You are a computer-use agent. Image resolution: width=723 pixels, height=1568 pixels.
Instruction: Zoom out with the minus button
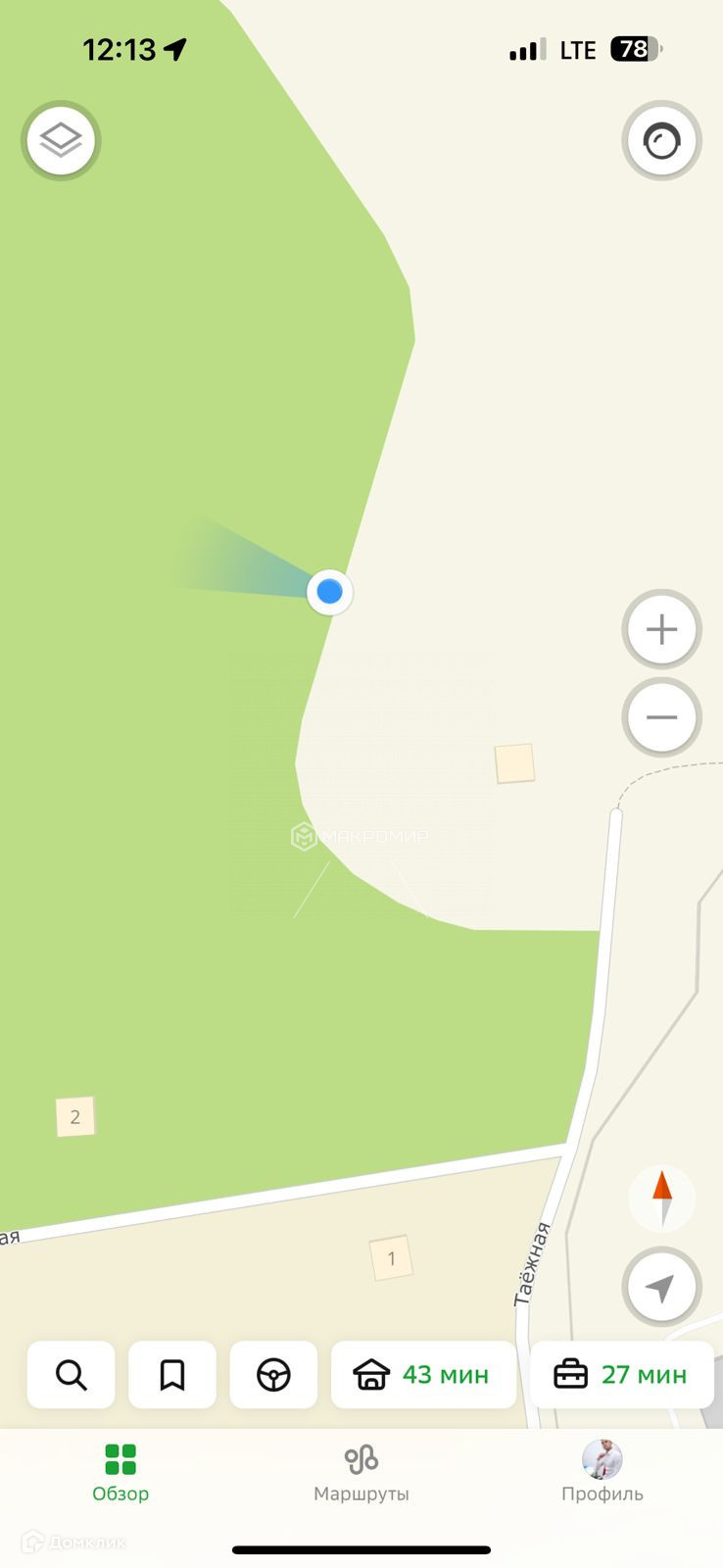(661, 717)
